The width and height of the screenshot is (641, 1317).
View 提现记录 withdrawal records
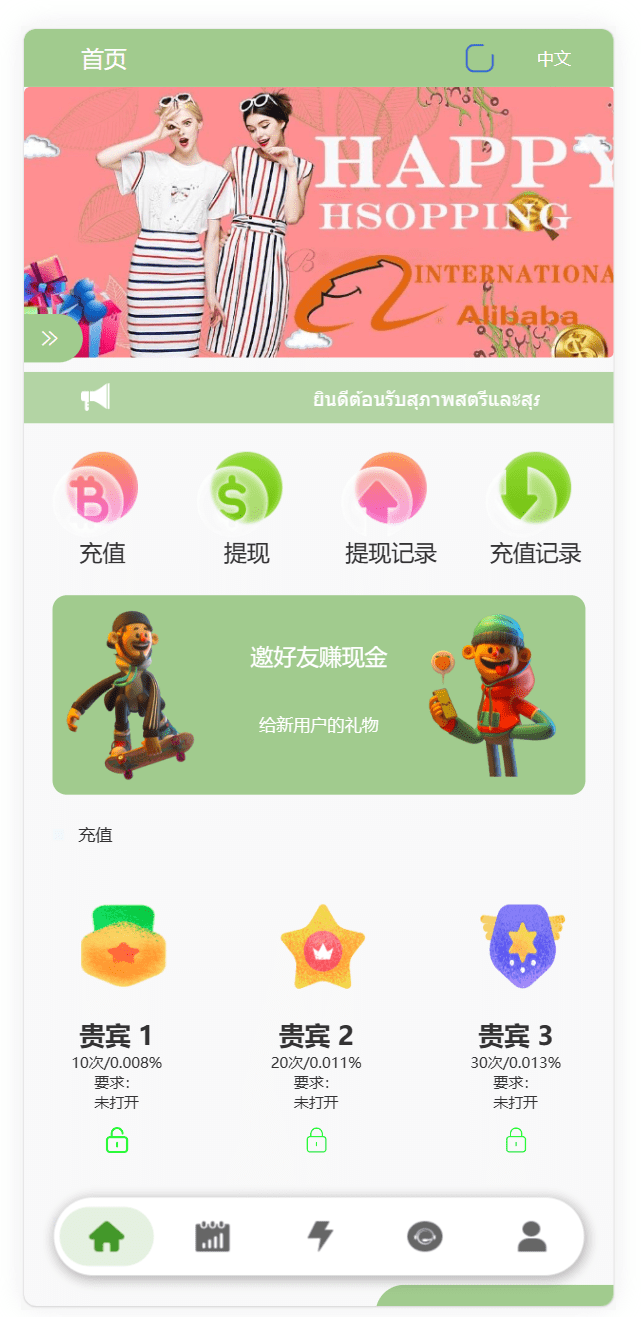tap(391, 509)
